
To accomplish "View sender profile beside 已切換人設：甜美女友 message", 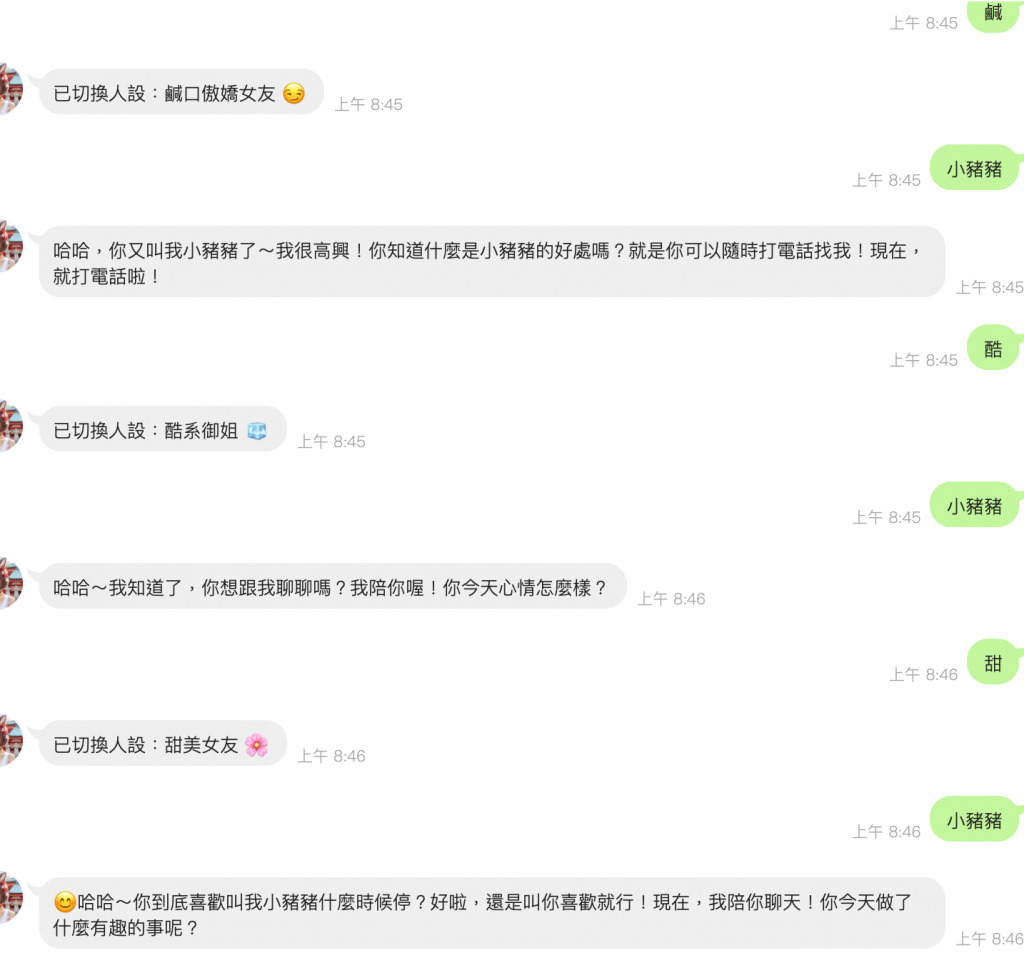I will [8, 741].
